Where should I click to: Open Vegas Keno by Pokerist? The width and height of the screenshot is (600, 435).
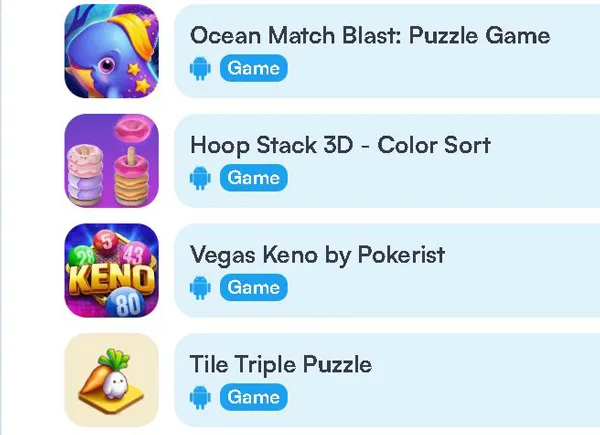(x=317, y=255)
